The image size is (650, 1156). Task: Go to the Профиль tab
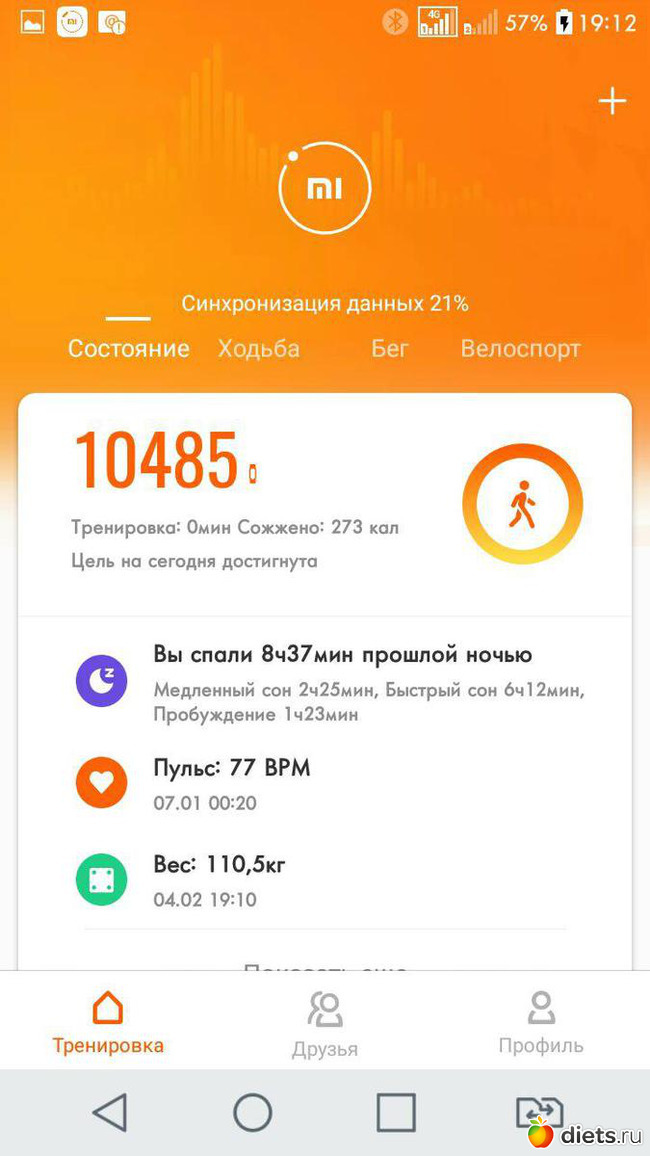click(x=541, y=1023)
